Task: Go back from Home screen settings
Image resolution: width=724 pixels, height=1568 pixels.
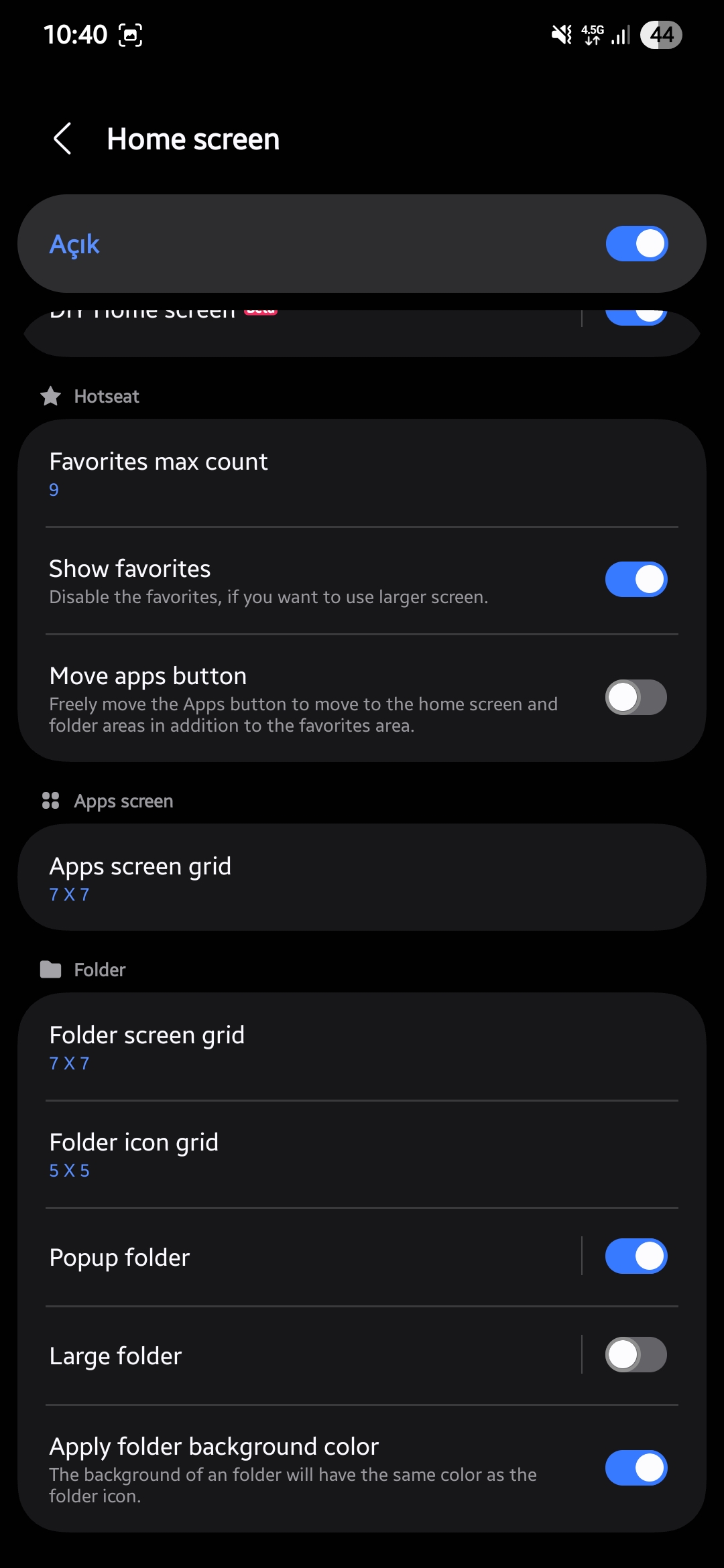Action: pos(62,139)
